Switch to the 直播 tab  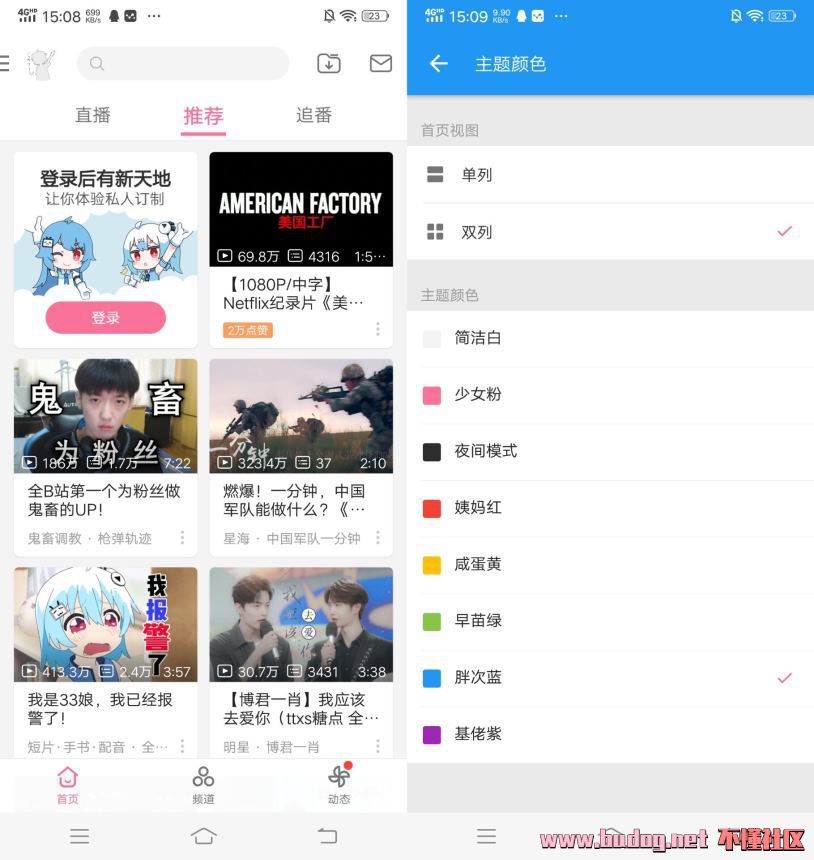click(x=93, y=115)
